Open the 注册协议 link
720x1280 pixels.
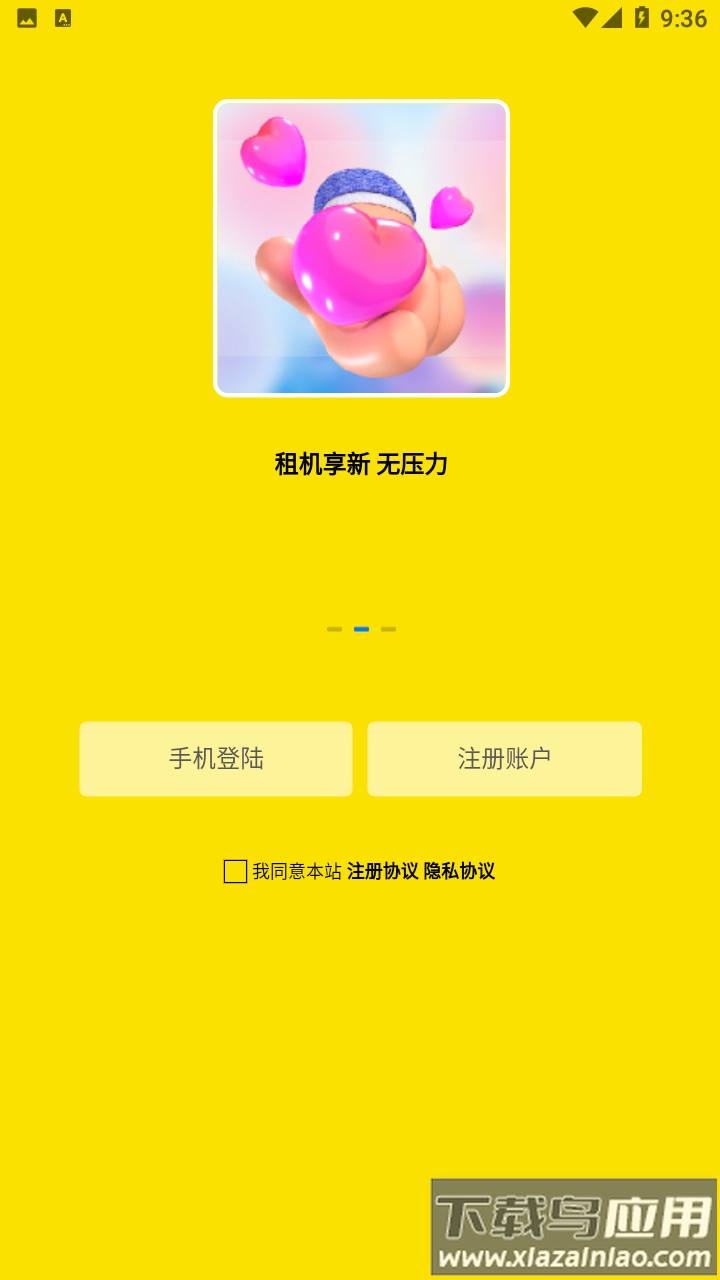382,871
